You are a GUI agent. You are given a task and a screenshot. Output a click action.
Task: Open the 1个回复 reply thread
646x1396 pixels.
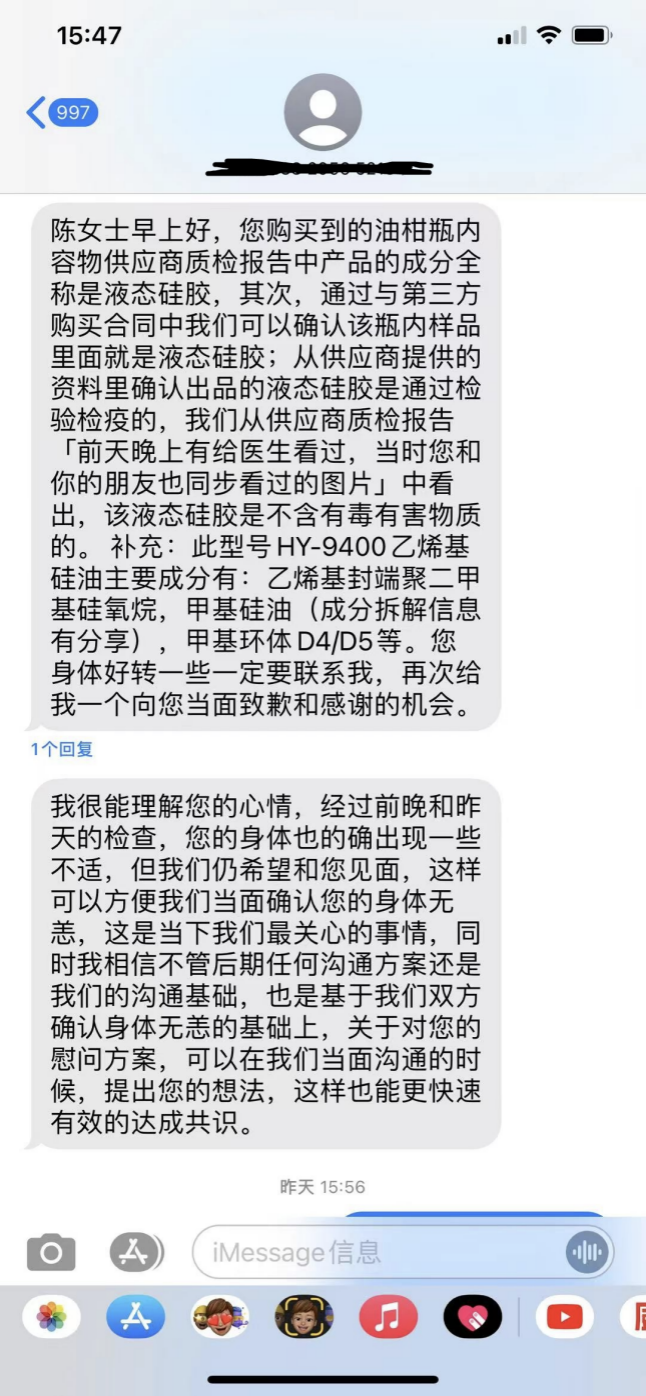point(61,749)
